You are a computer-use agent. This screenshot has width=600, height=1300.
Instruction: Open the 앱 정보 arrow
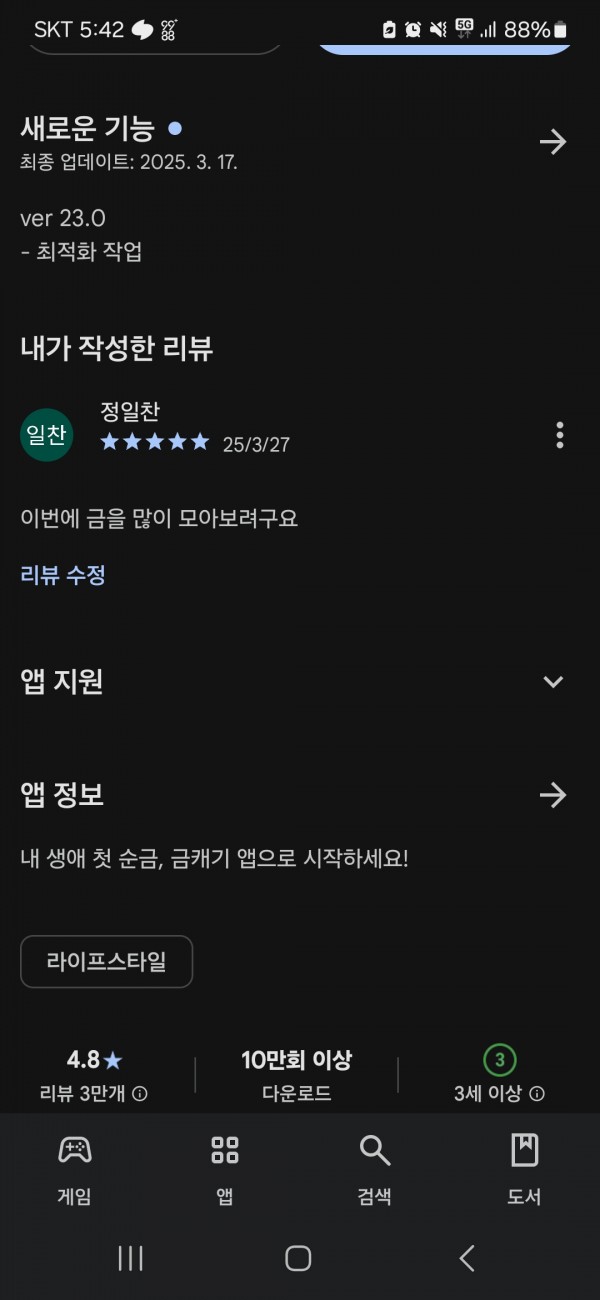tap(553, 796)
